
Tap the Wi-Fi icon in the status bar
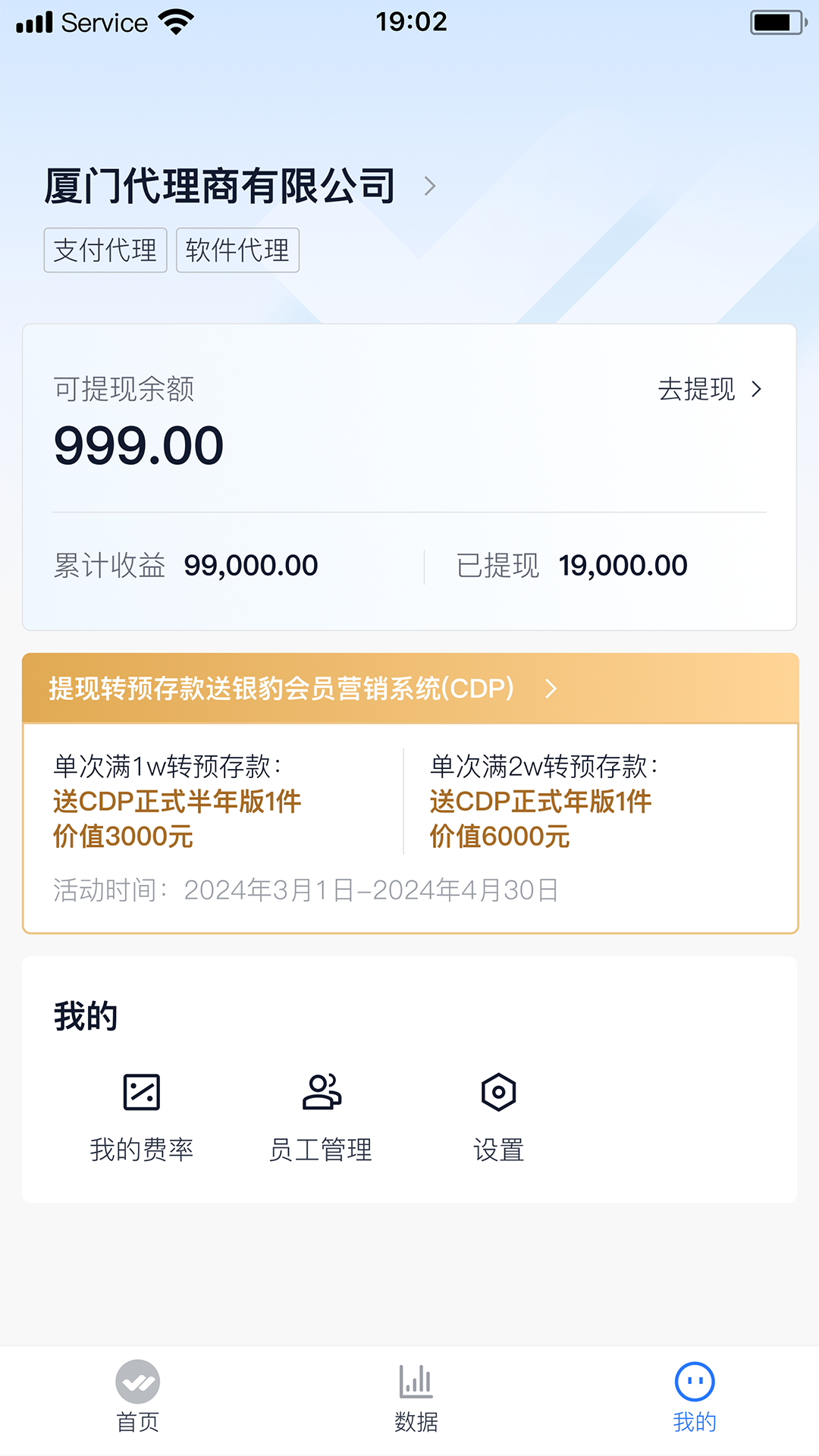[x=176, y=21]
